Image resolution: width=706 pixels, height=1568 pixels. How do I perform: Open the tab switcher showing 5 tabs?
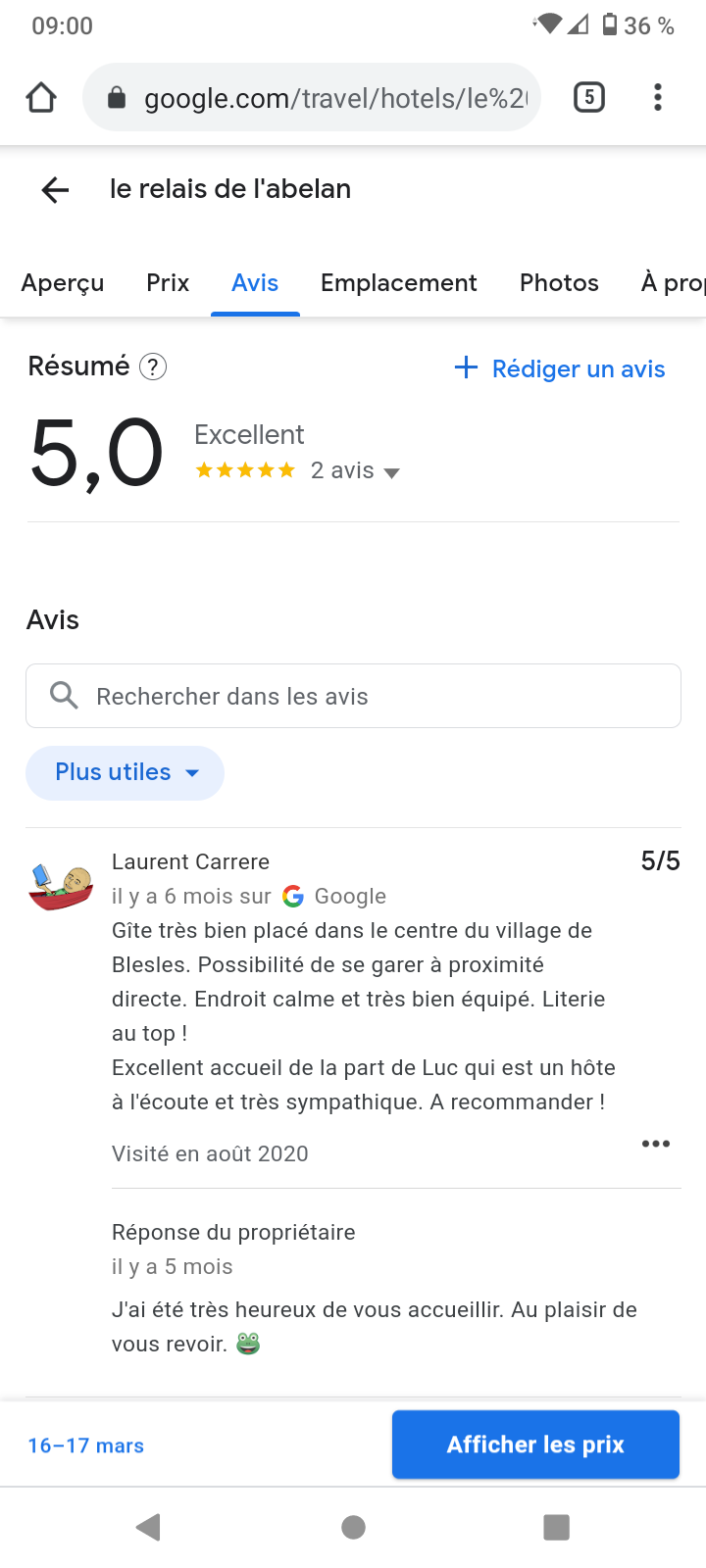[588, 97]
